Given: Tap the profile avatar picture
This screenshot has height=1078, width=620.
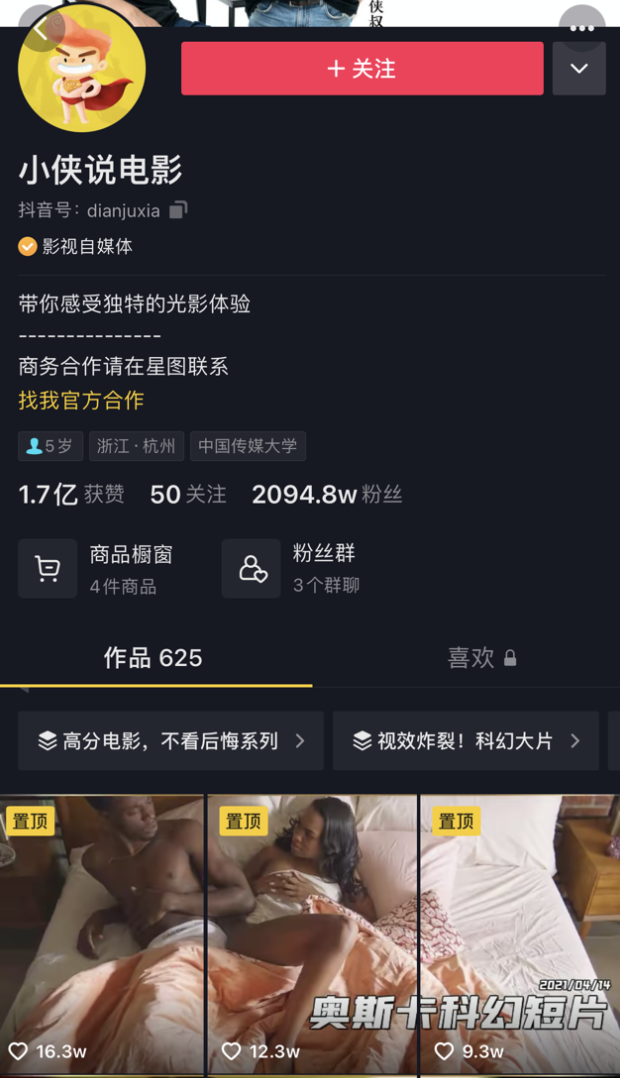Looking at the screenshot, I should 82,70.
